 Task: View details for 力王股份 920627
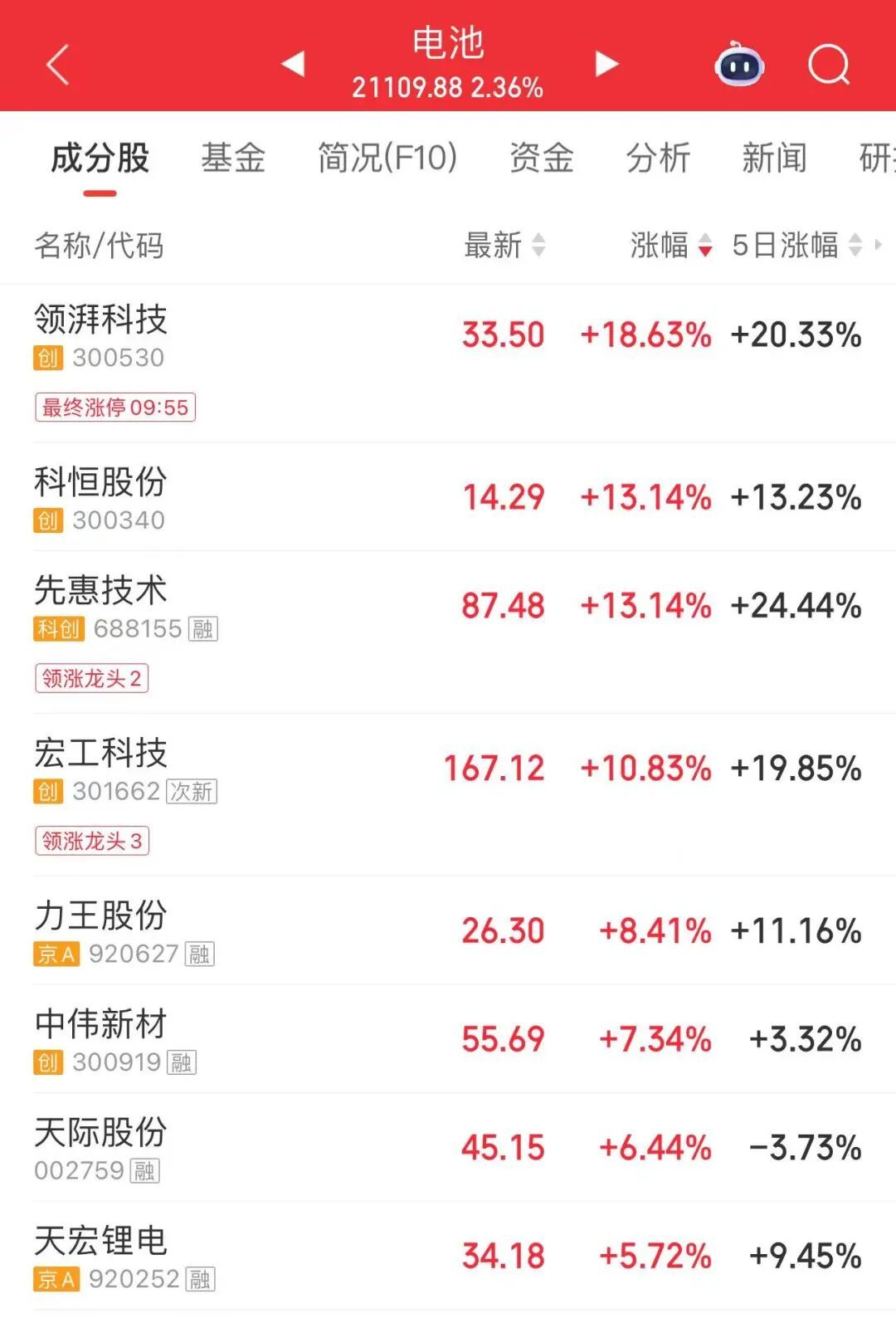tap(100, 931)
